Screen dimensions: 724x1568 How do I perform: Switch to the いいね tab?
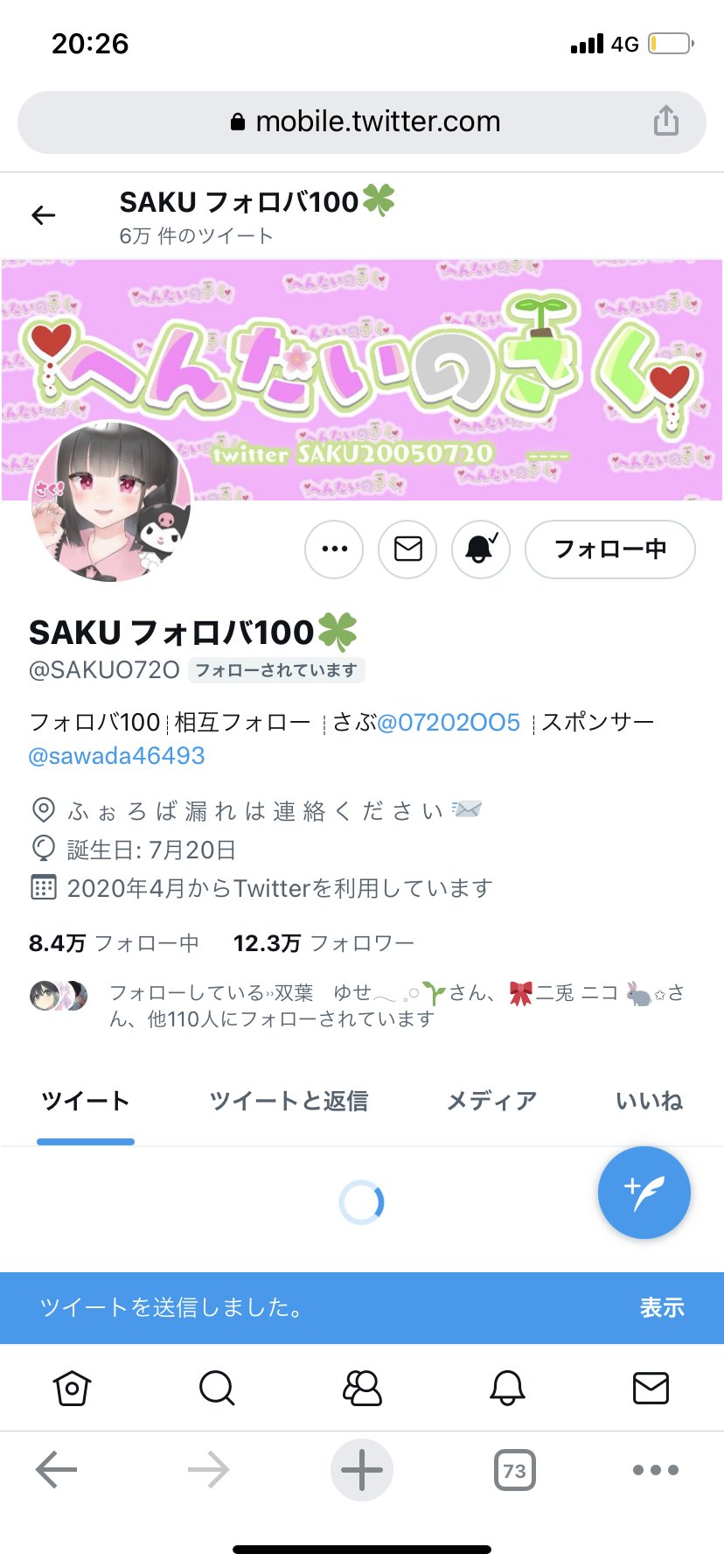pos(649,1101)
